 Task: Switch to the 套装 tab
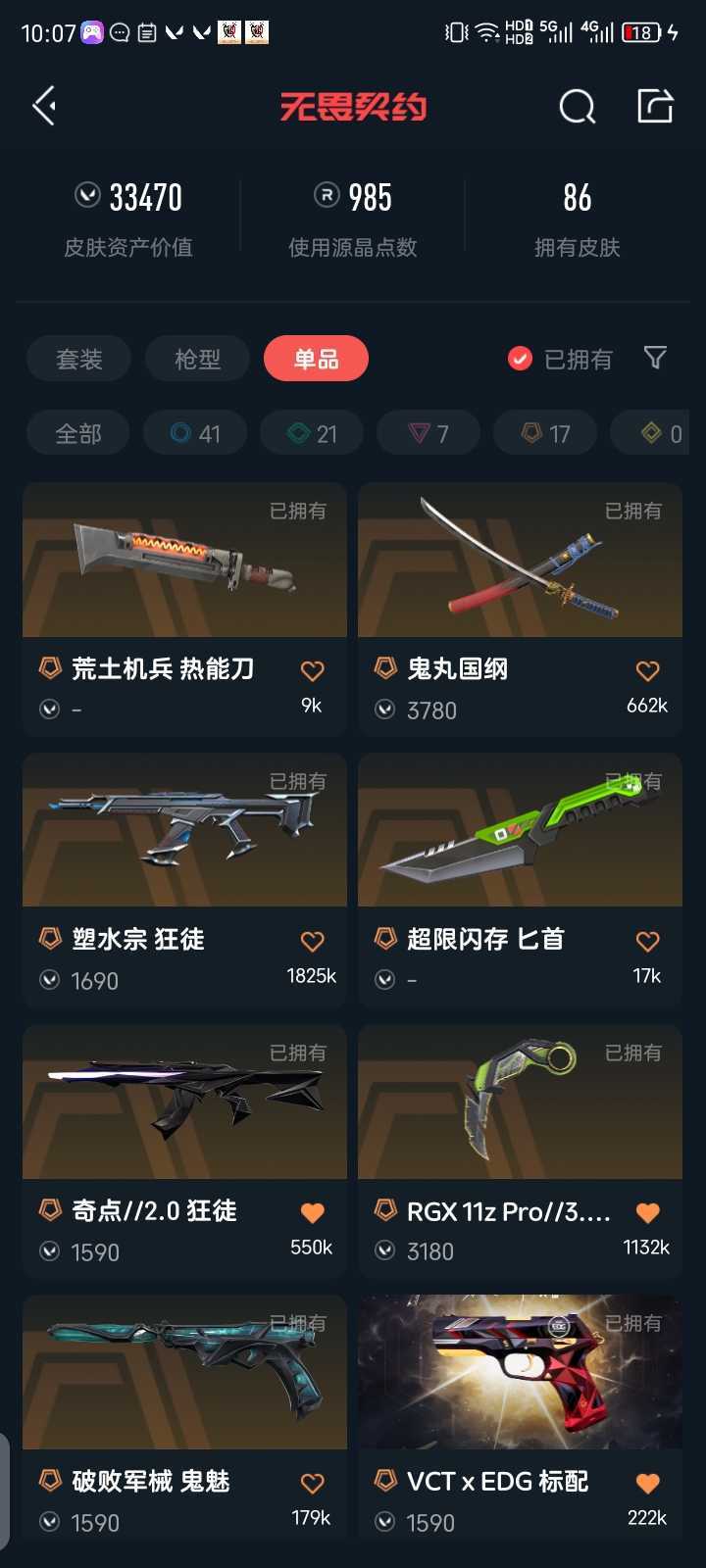[x=78, y=359]
